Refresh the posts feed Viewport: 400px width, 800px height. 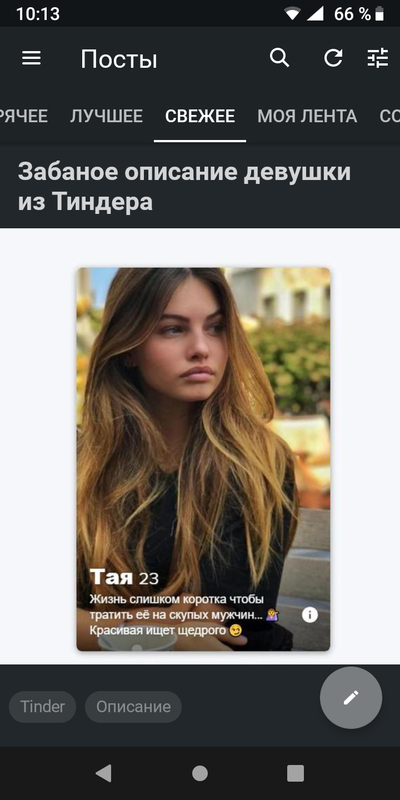(x=333, y=58)
